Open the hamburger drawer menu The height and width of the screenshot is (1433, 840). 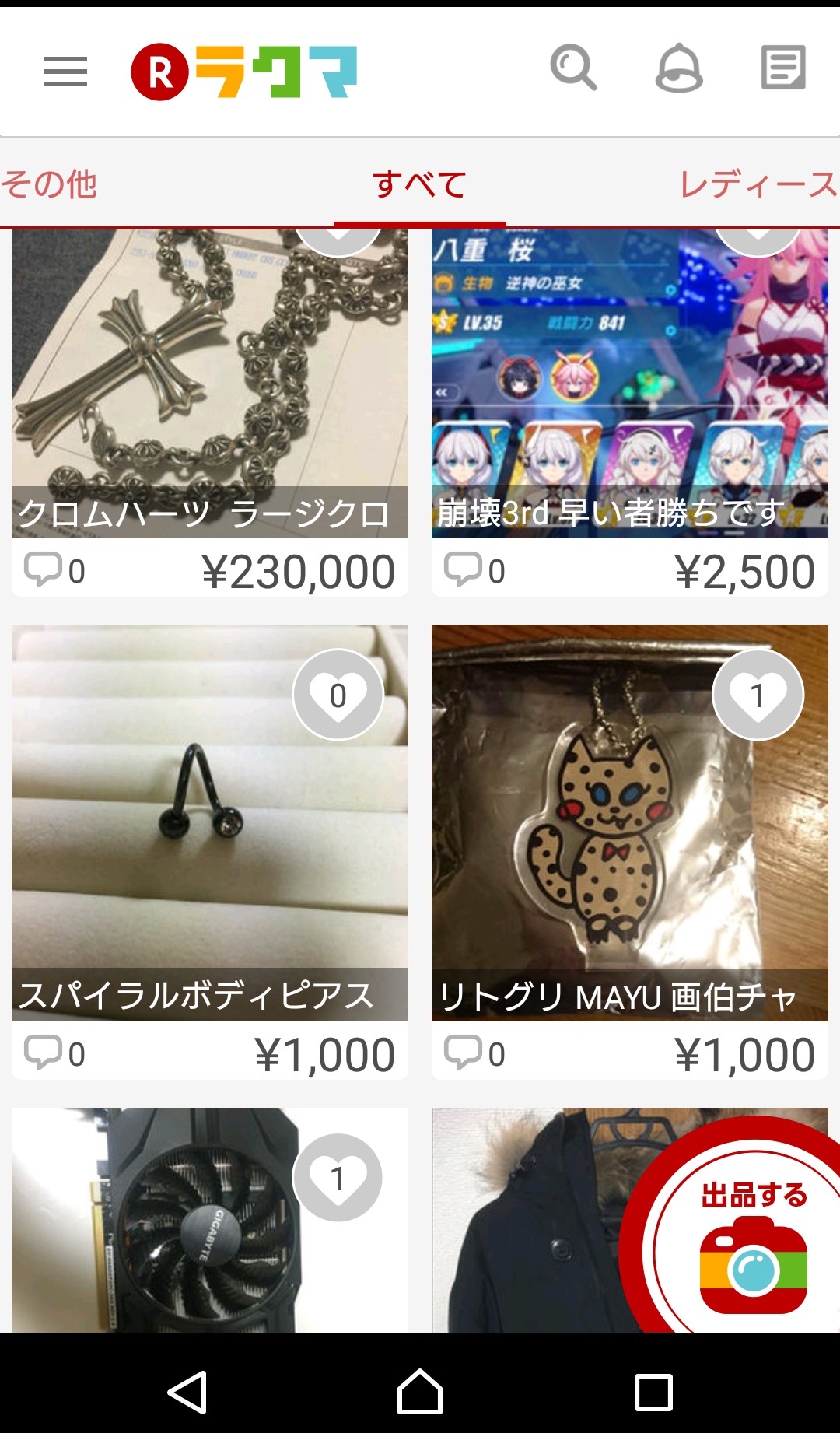click(x=65, y=72)
